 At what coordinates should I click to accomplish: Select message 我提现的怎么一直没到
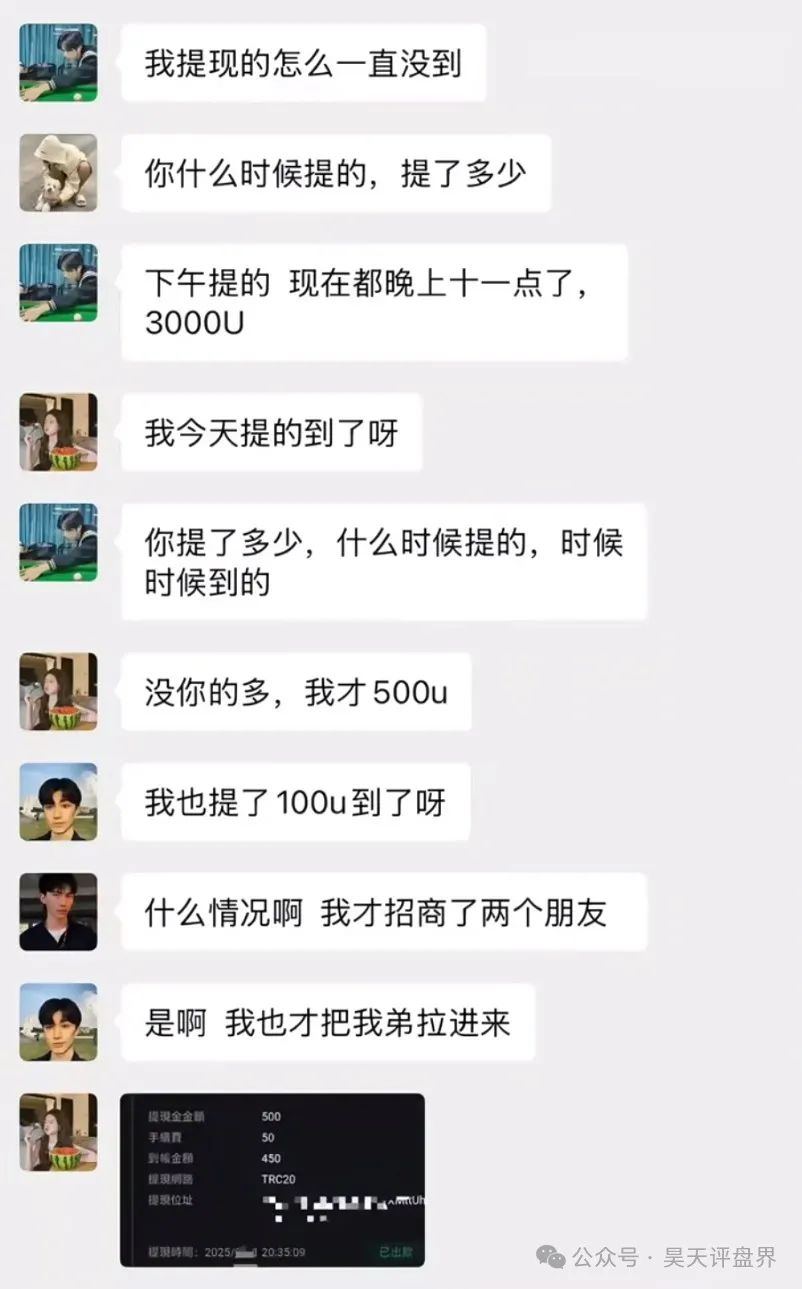point(304,62)
